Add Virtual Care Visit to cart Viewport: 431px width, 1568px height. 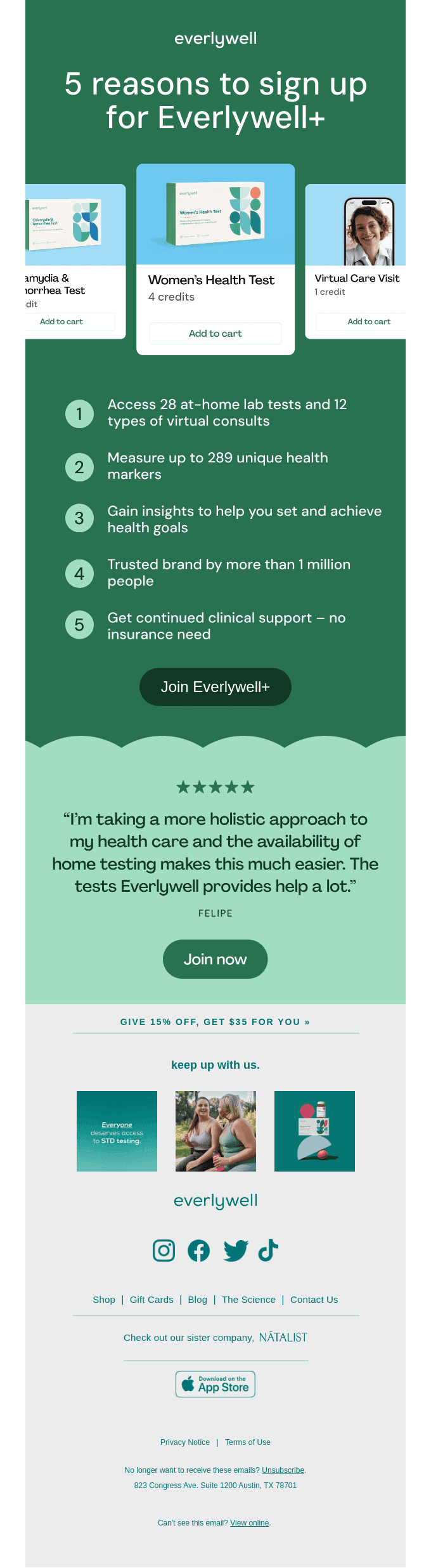[x=368, y=322]
